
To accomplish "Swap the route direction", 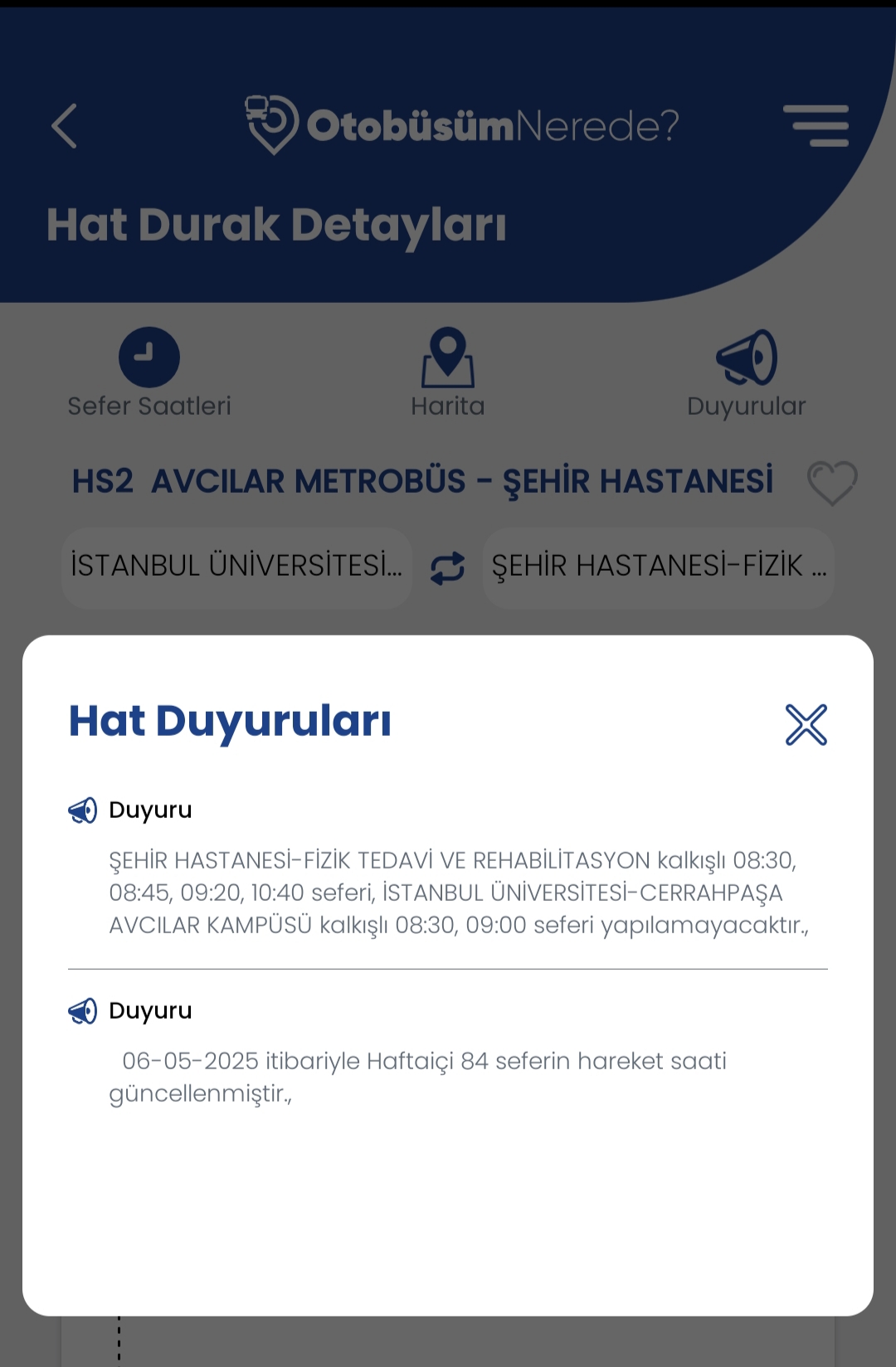I will 447,568.
